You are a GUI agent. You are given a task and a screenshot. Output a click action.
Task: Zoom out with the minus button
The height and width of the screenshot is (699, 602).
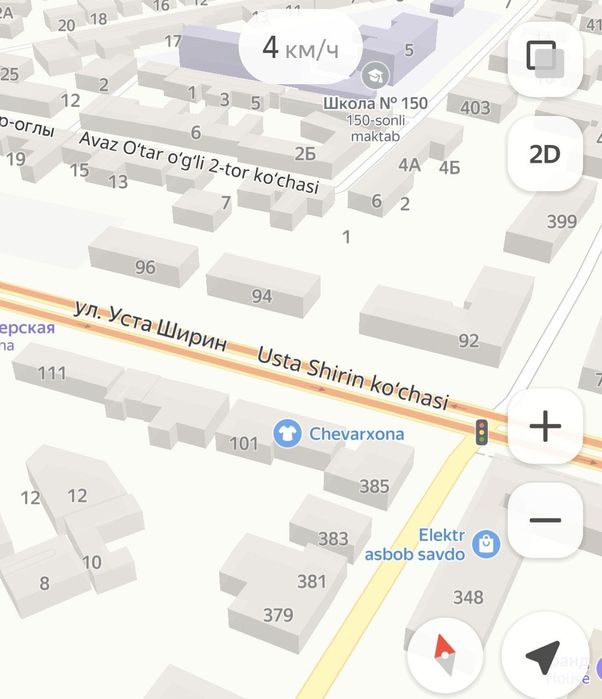click(545, 520)
